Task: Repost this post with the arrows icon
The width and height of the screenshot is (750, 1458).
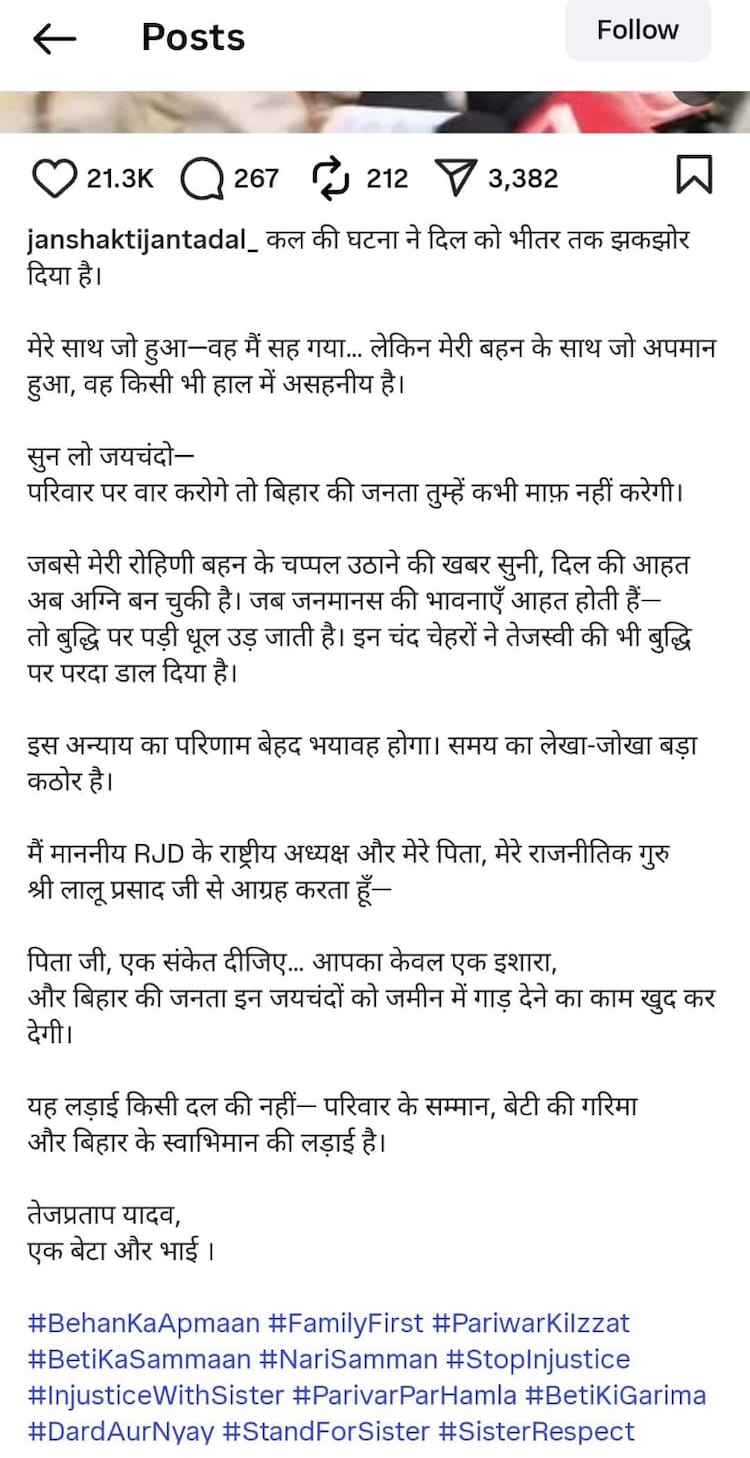Action: tap(331, 178)
